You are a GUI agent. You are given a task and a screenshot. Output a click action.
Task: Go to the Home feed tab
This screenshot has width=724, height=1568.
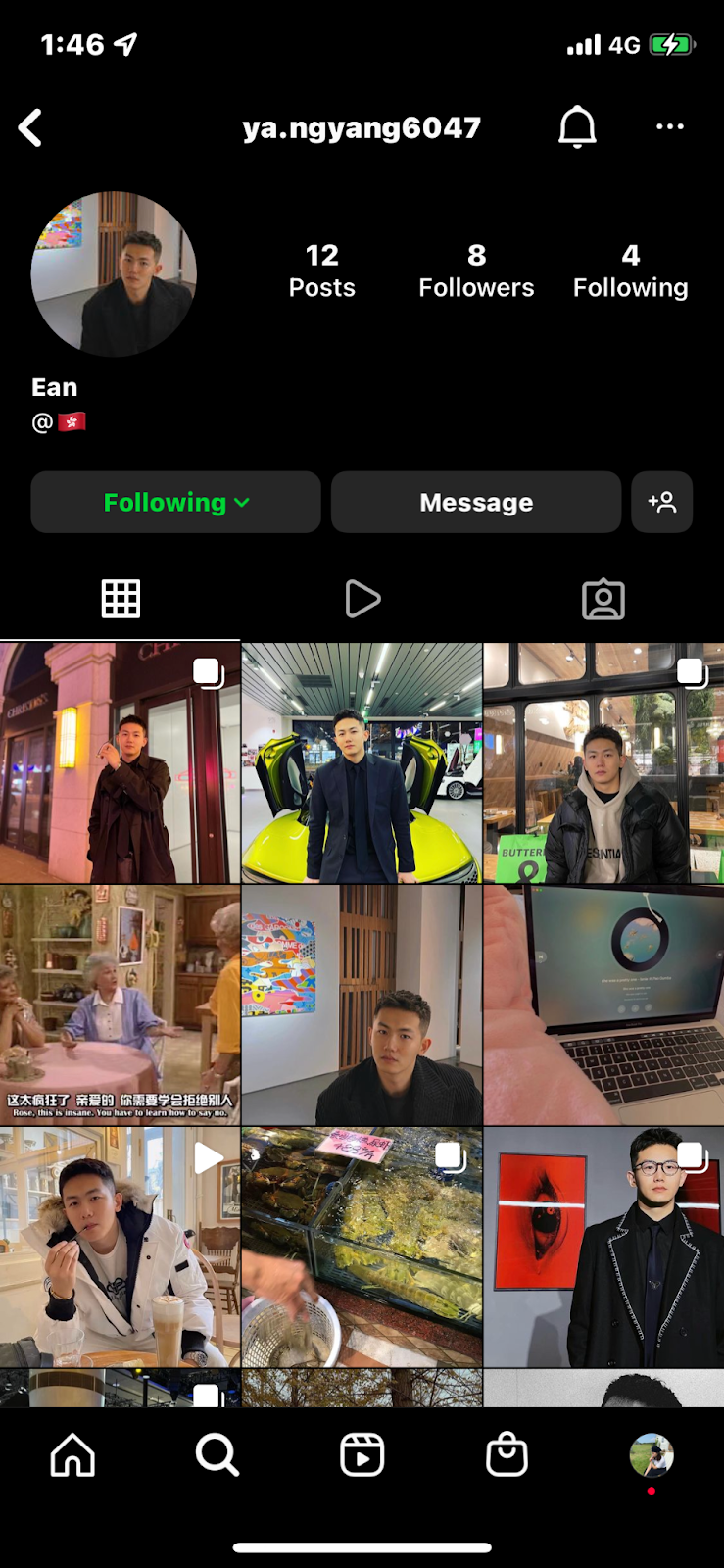coord(72,1455)
